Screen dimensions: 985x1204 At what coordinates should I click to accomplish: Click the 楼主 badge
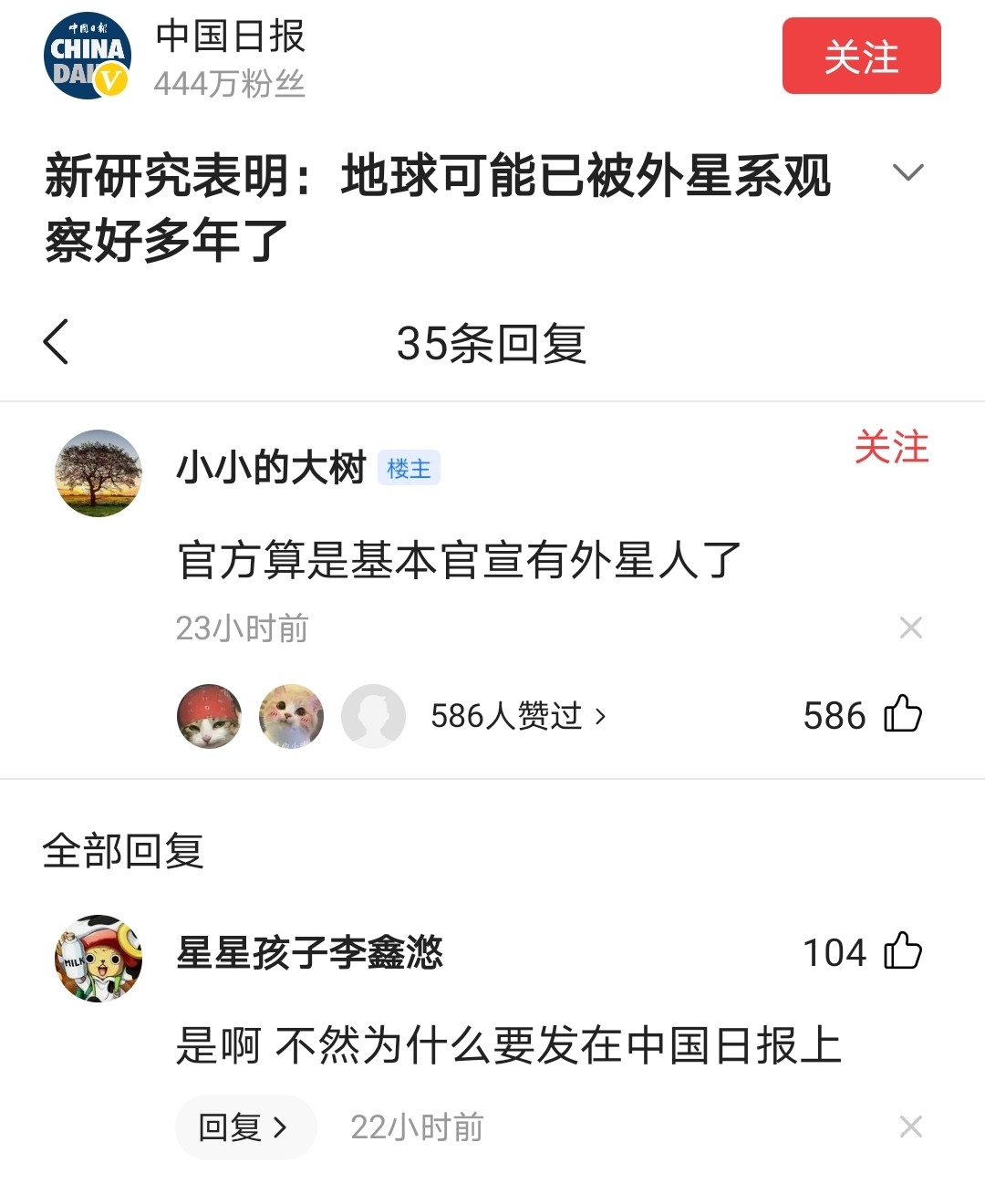pos(409,467)
